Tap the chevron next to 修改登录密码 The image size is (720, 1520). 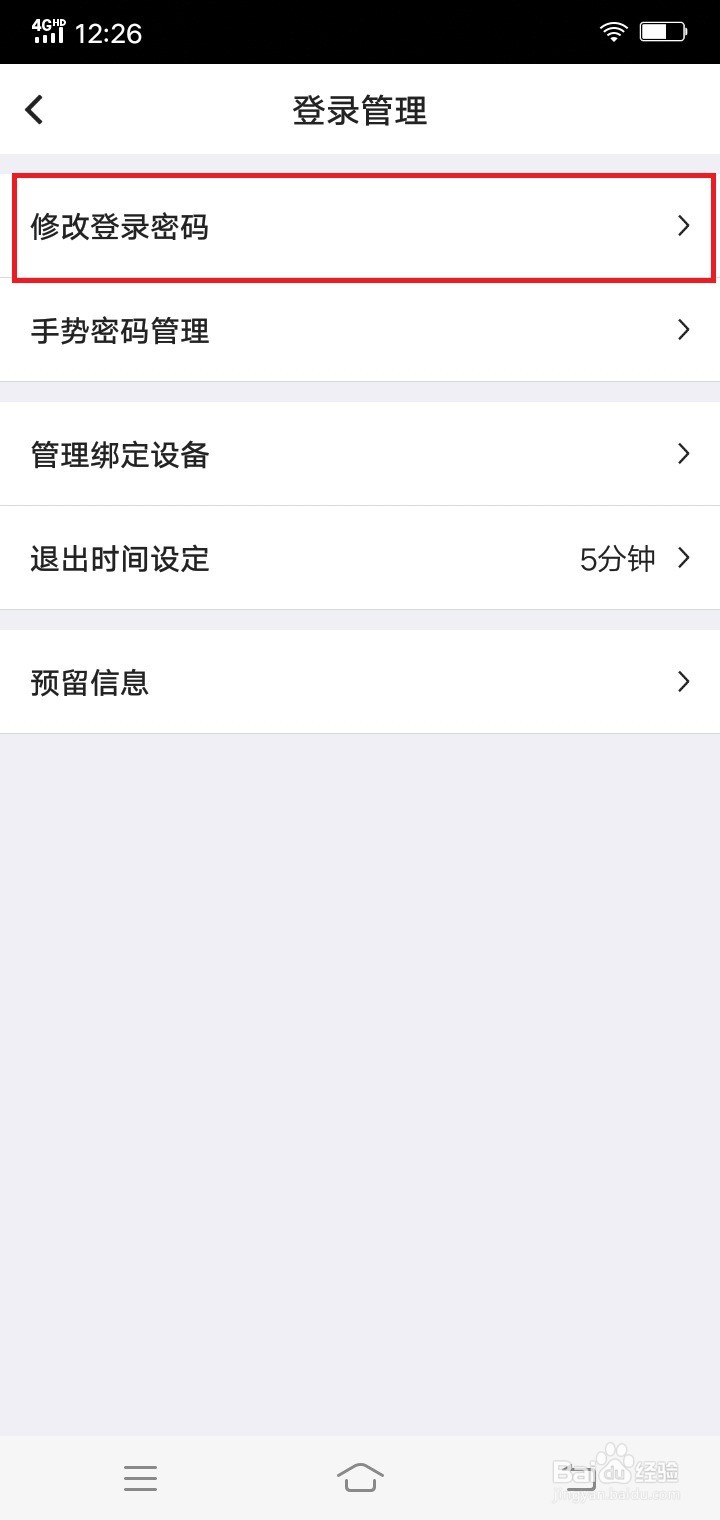point(684,227)
